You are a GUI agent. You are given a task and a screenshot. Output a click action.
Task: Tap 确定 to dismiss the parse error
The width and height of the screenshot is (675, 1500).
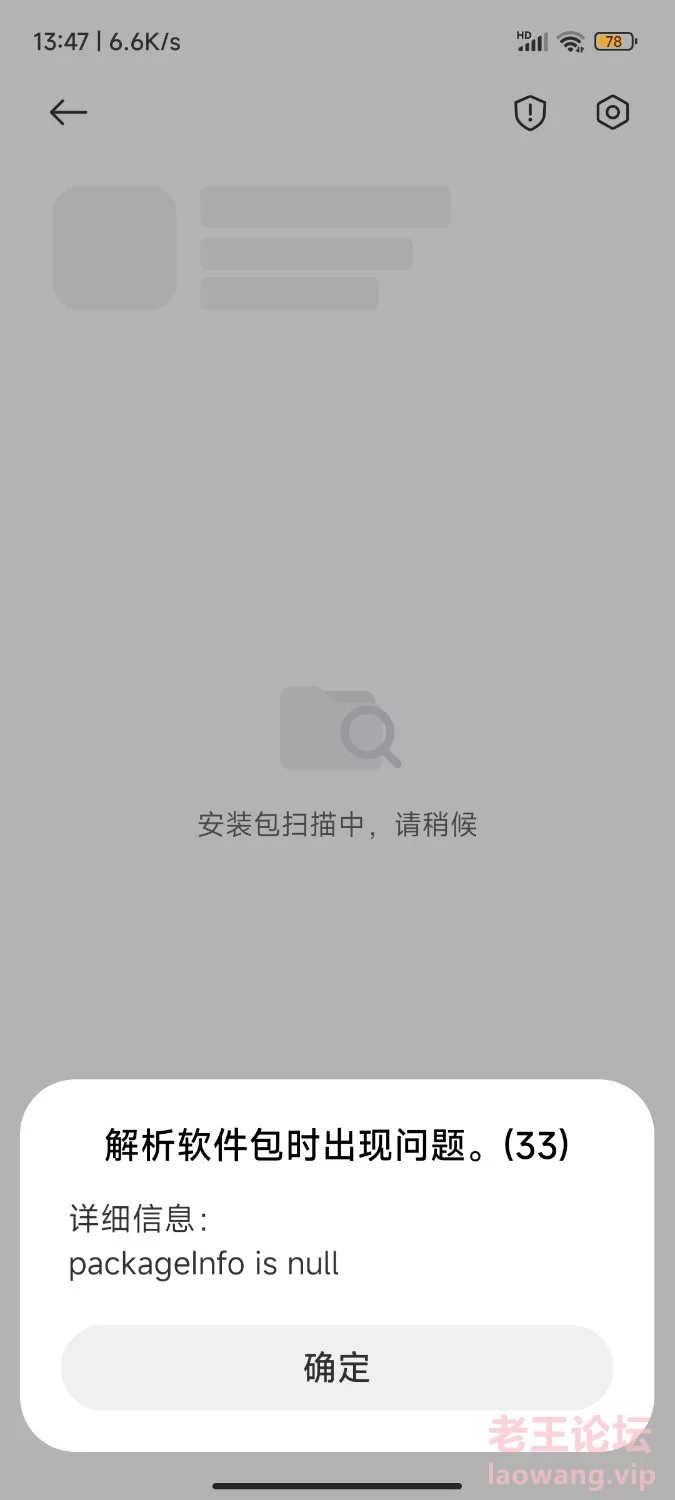337,1367
